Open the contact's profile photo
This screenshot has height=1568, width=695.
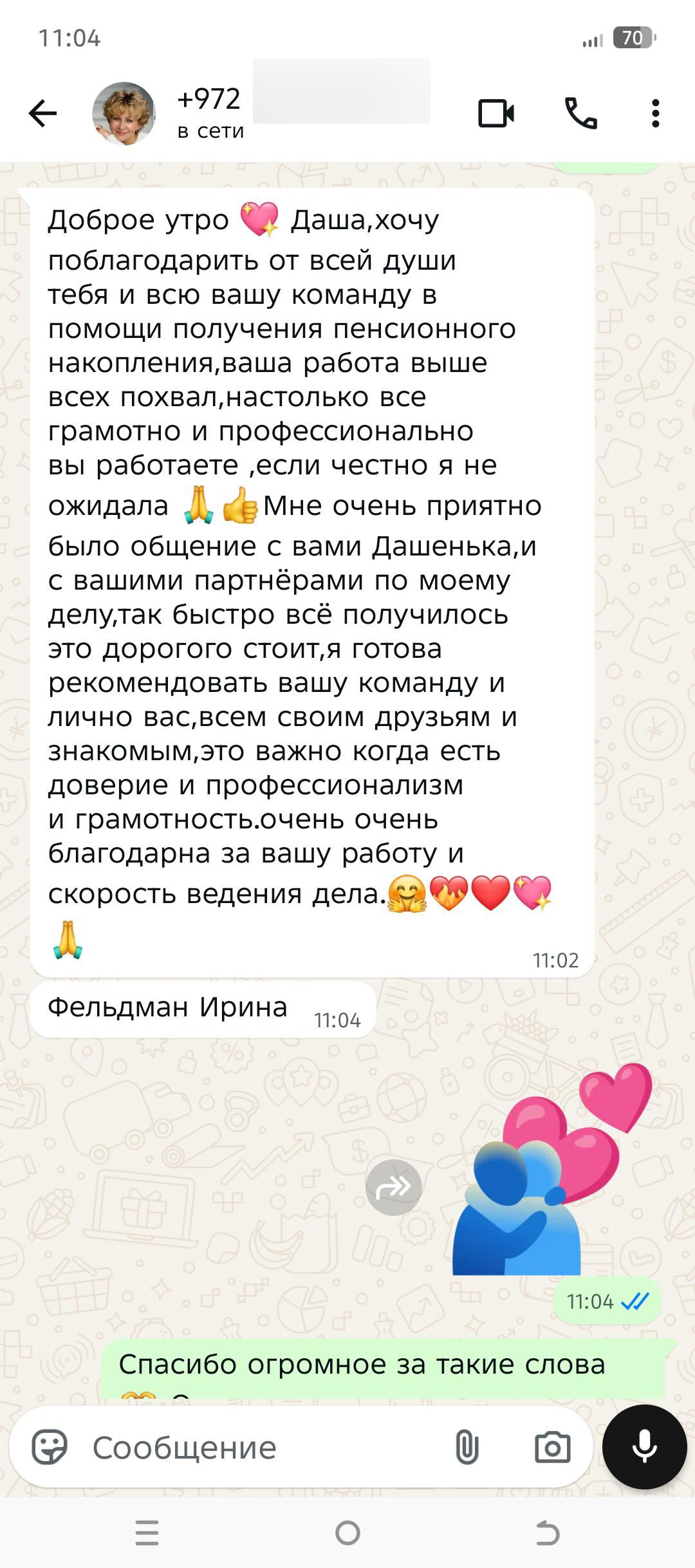124,114
